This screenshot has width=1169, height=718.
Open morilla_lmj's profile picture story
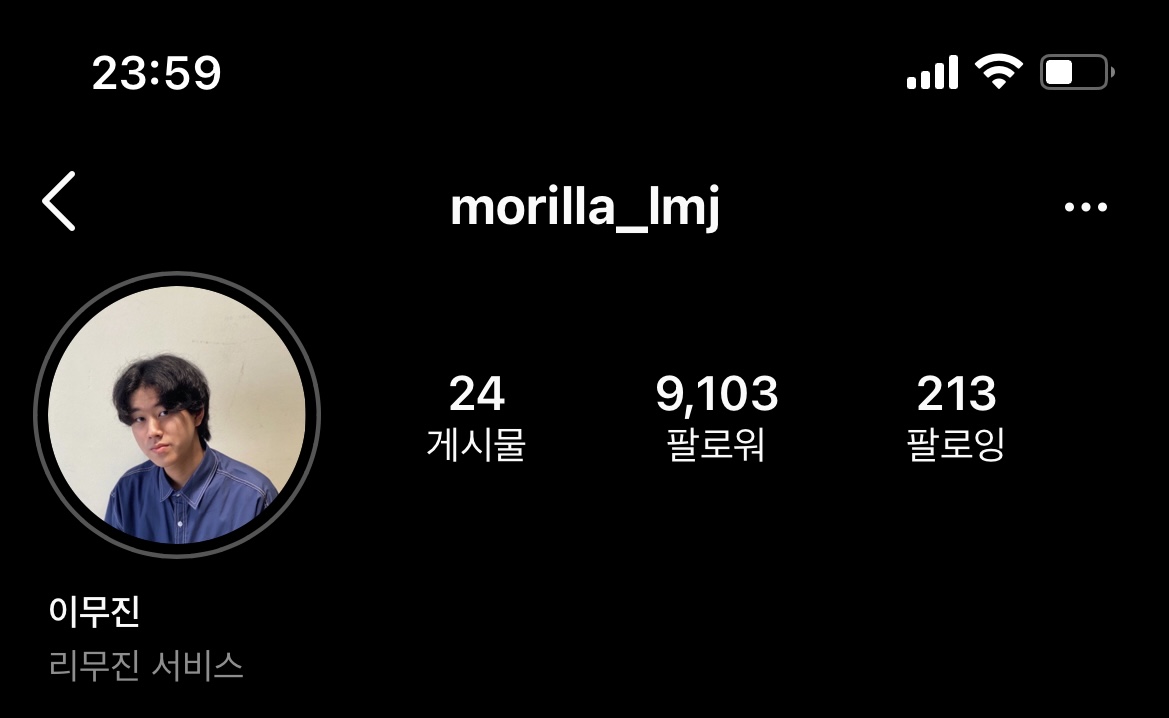coord(177,415)
